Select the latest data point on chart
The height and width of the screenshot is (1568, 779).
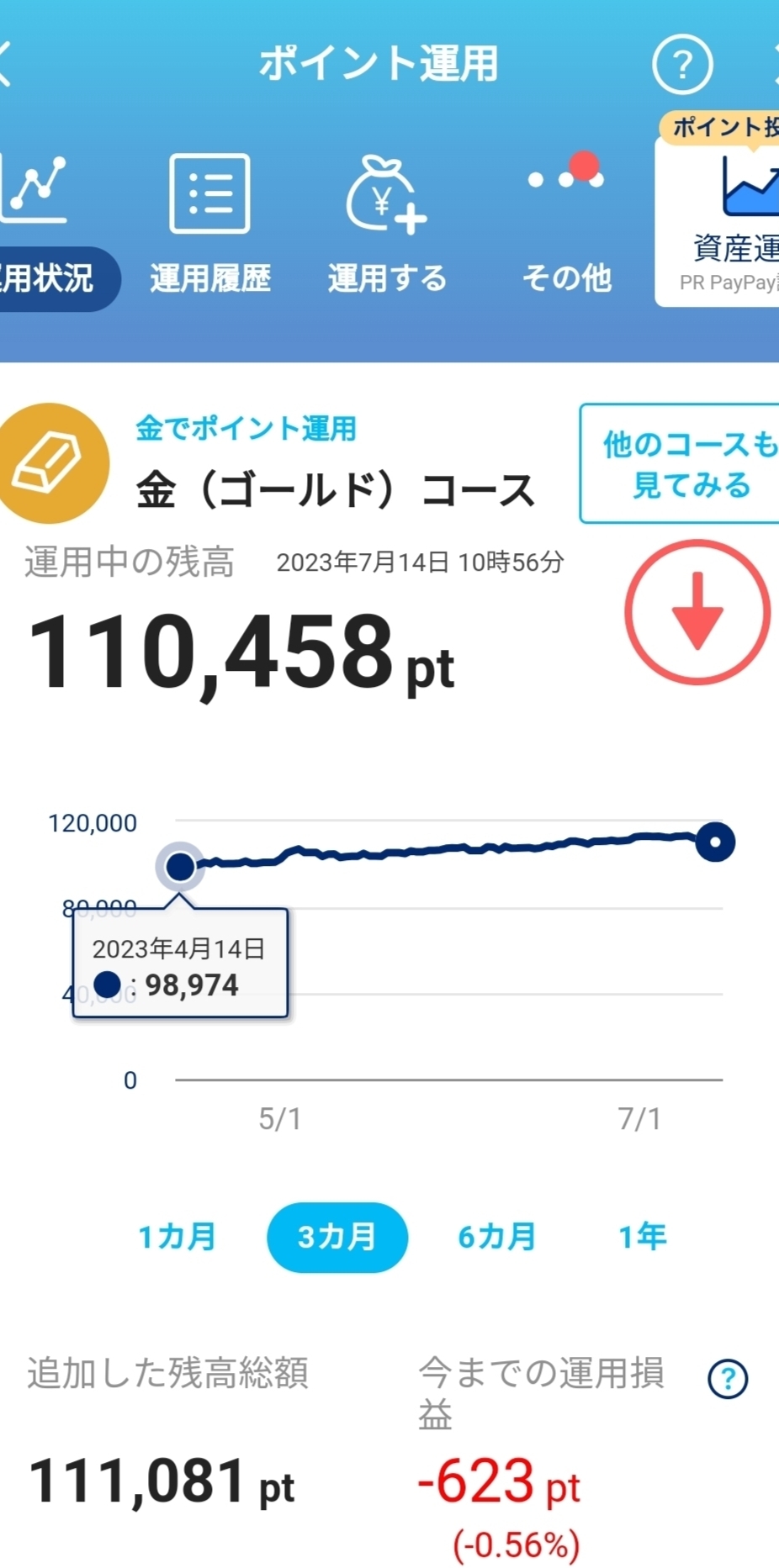click(x=715, y=842)
